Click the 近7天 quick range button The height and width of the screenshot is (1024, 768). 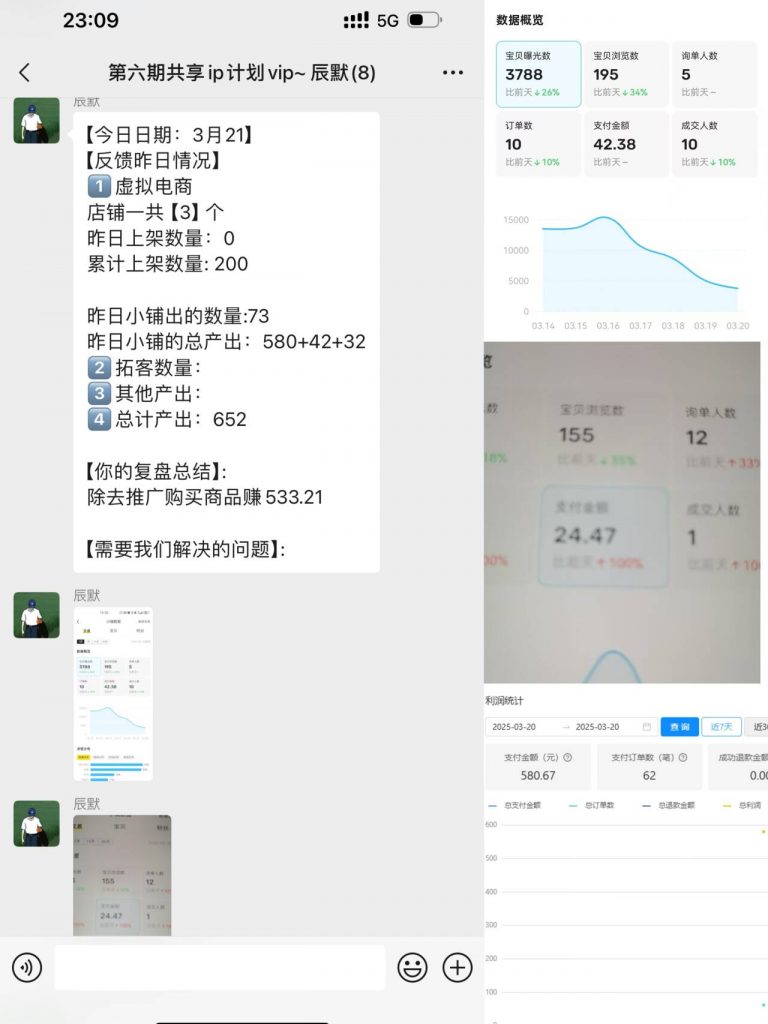724,726
